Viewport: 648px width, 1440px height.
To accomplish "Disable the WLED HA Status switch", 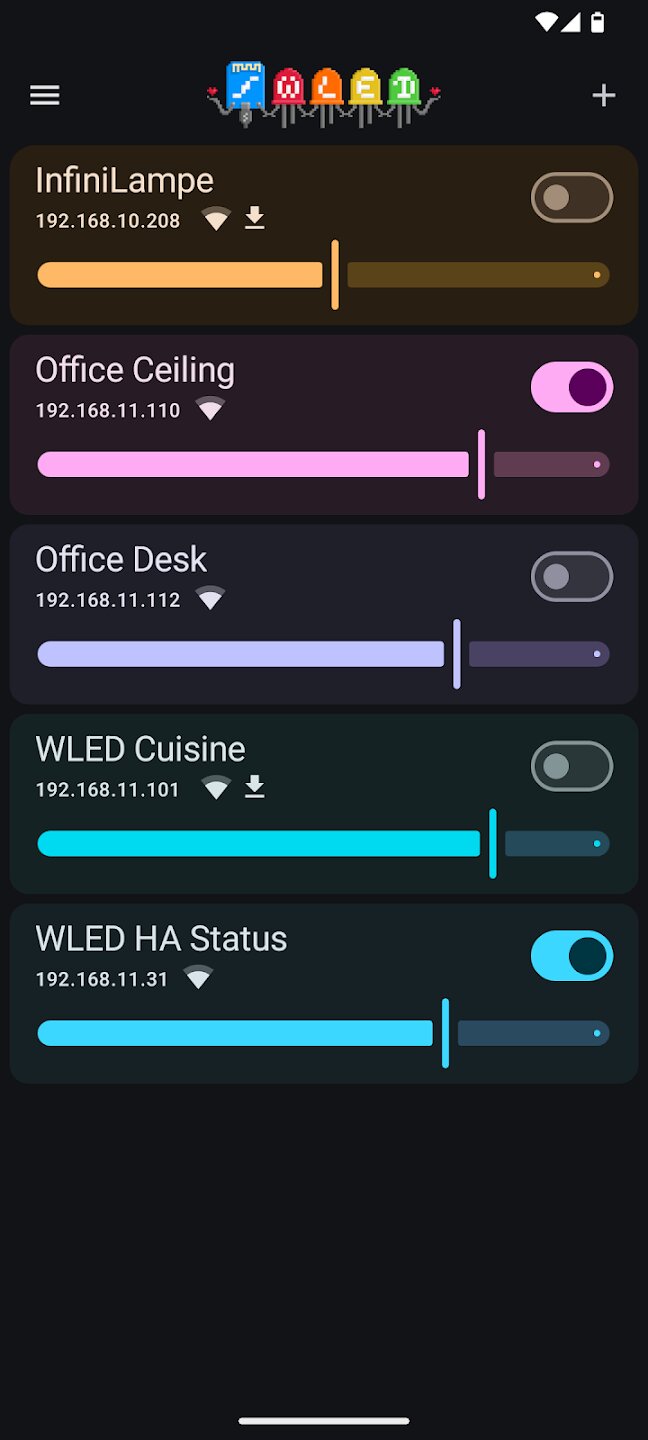I will click(571, 956).
